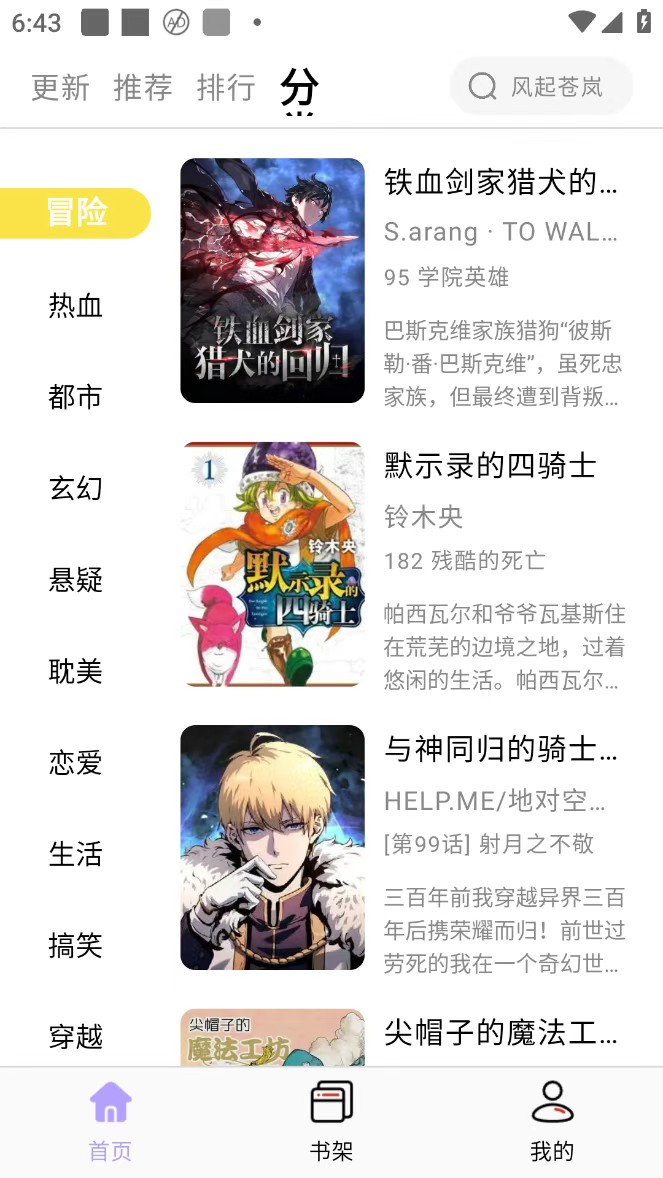The image size is (663, 1178).
Task: Select the 都市 category
Action: (76, 397)
